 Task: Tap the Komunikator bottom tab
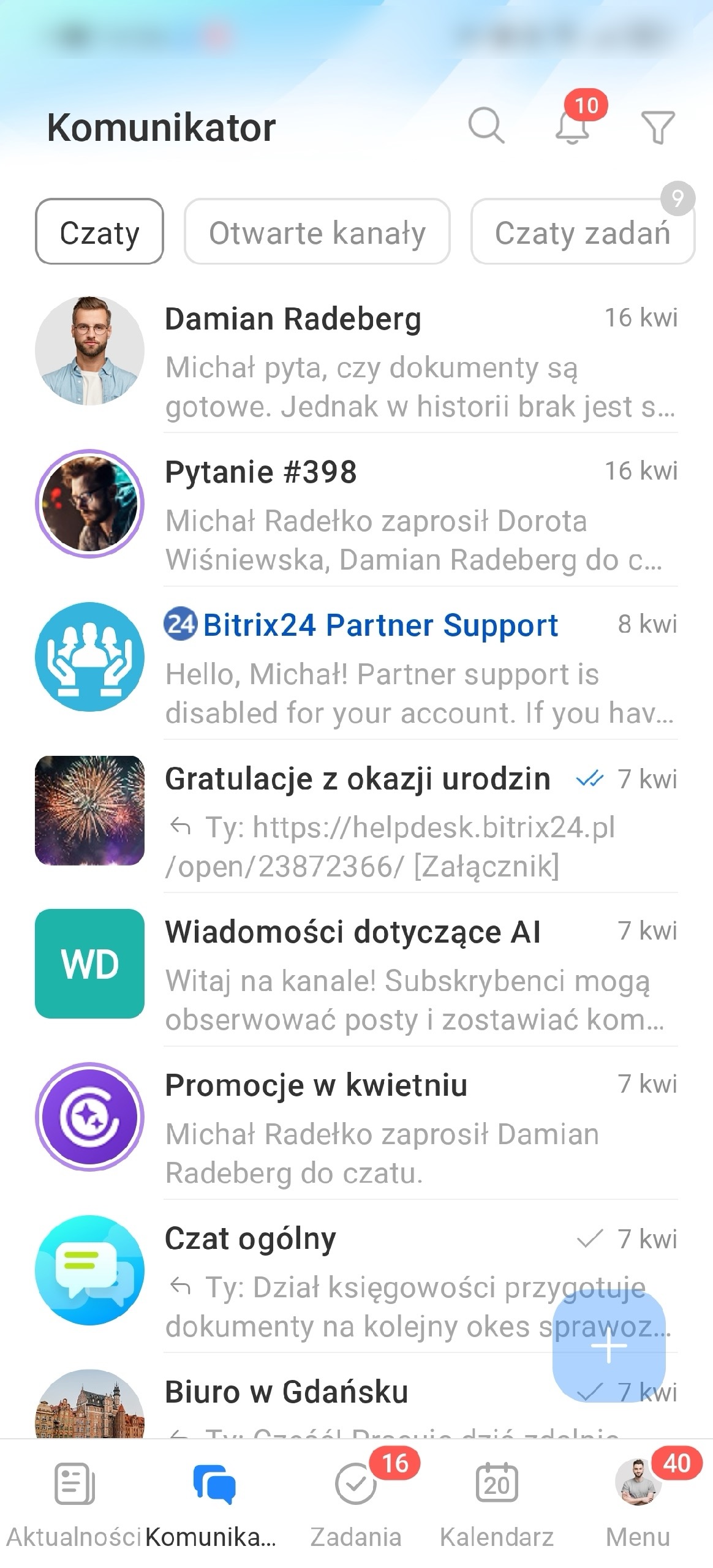(213, 1501)
